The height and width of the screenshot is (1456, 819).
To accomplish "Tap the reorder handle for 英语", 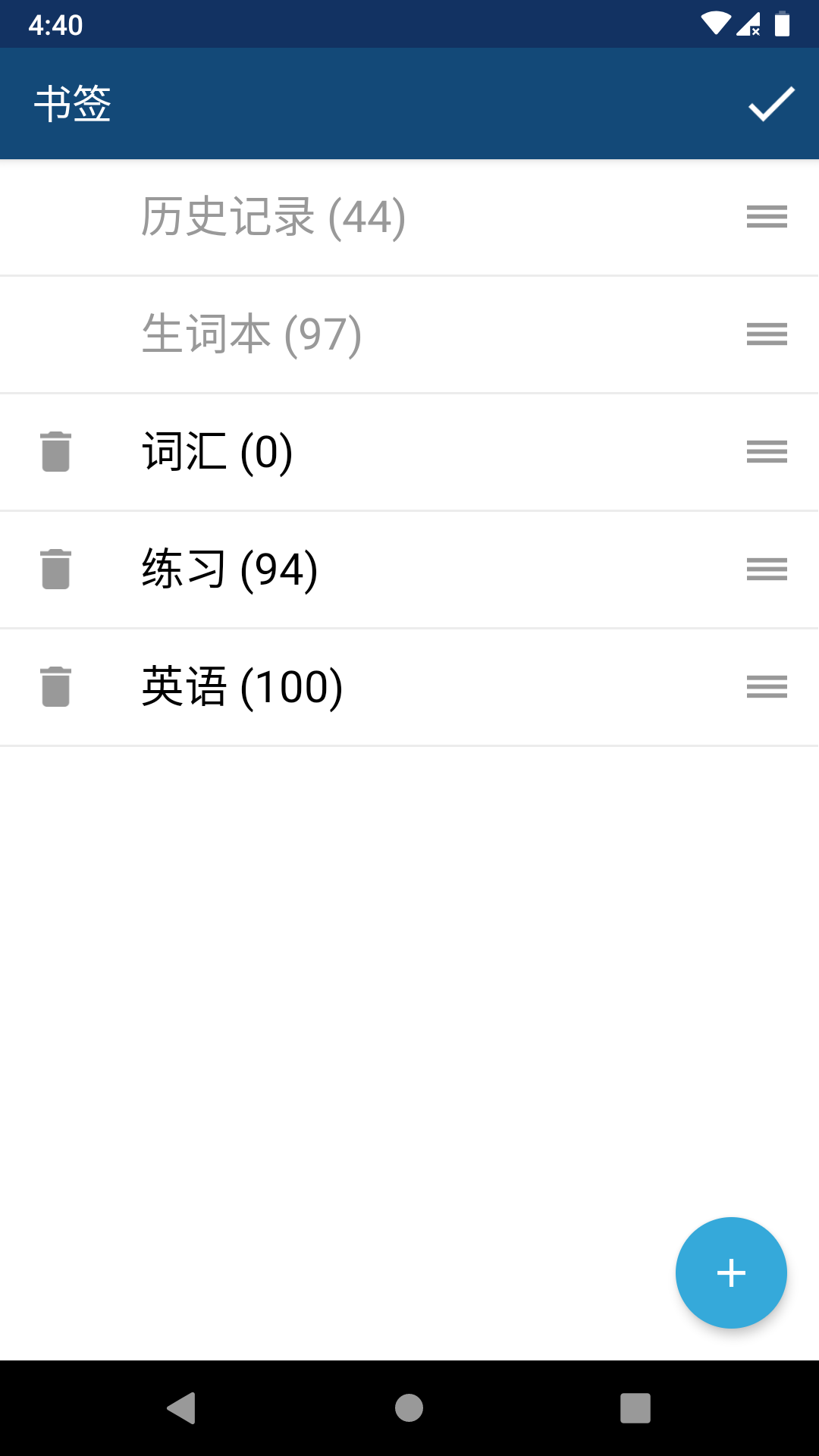I will [x=767, y=687].
